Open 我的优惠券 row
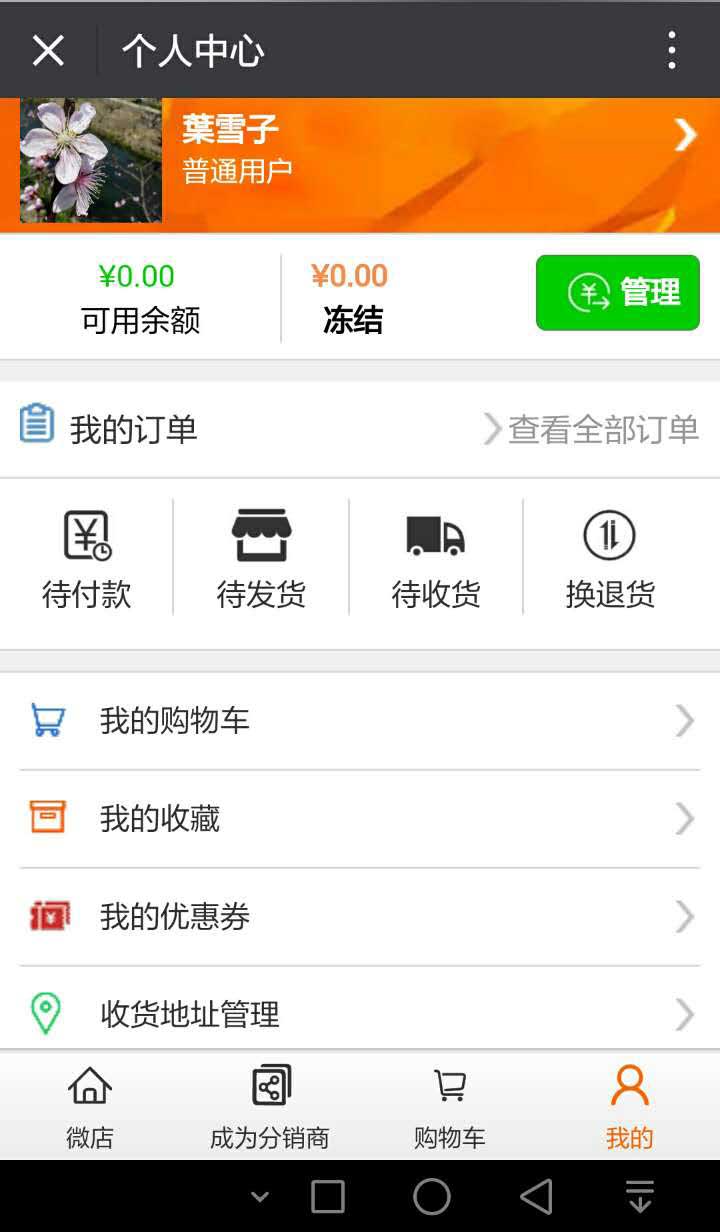 [x=360, y=917]
